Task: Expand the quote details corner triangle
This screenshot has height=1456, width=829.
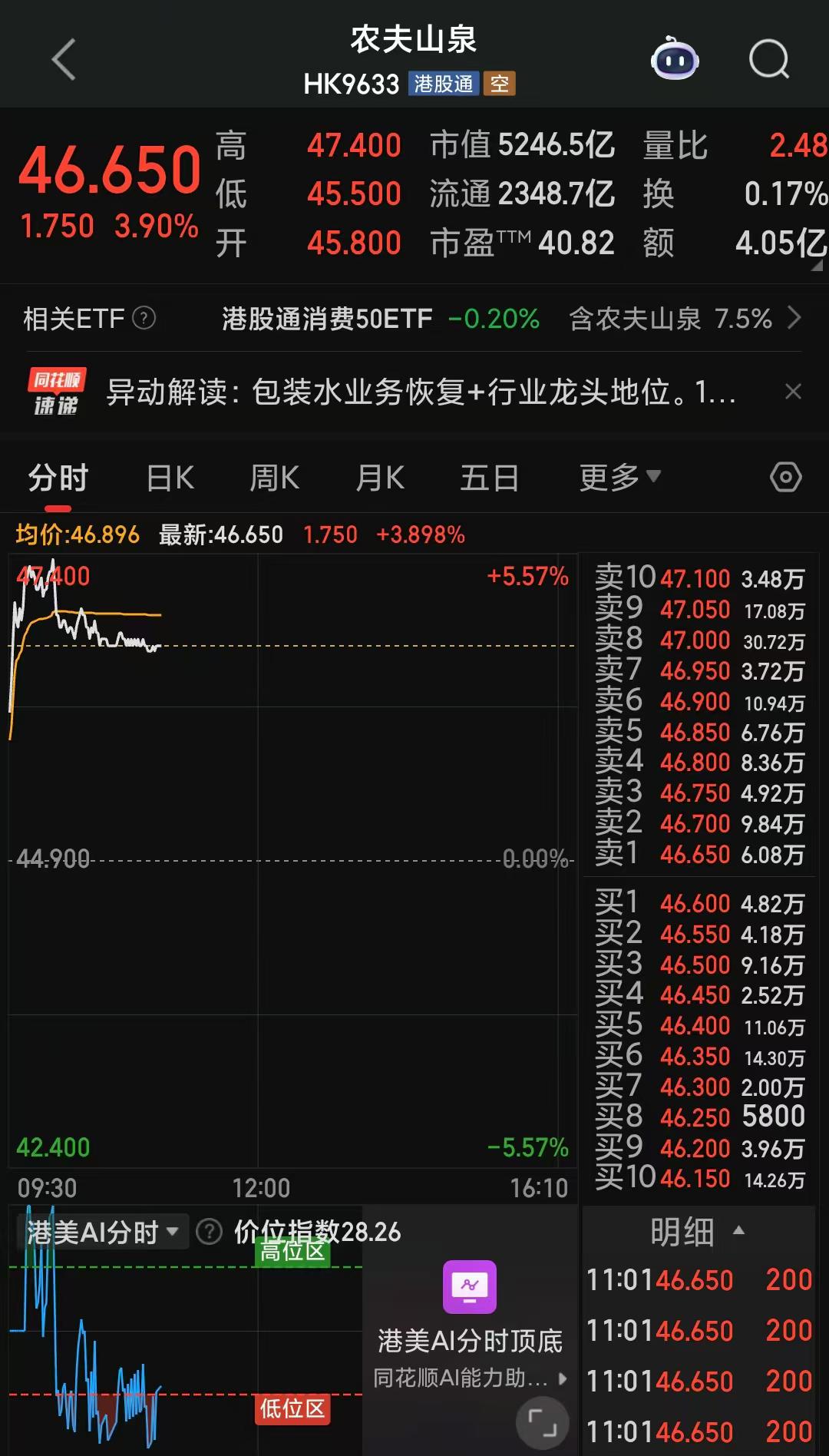Action: coord(817,266)
